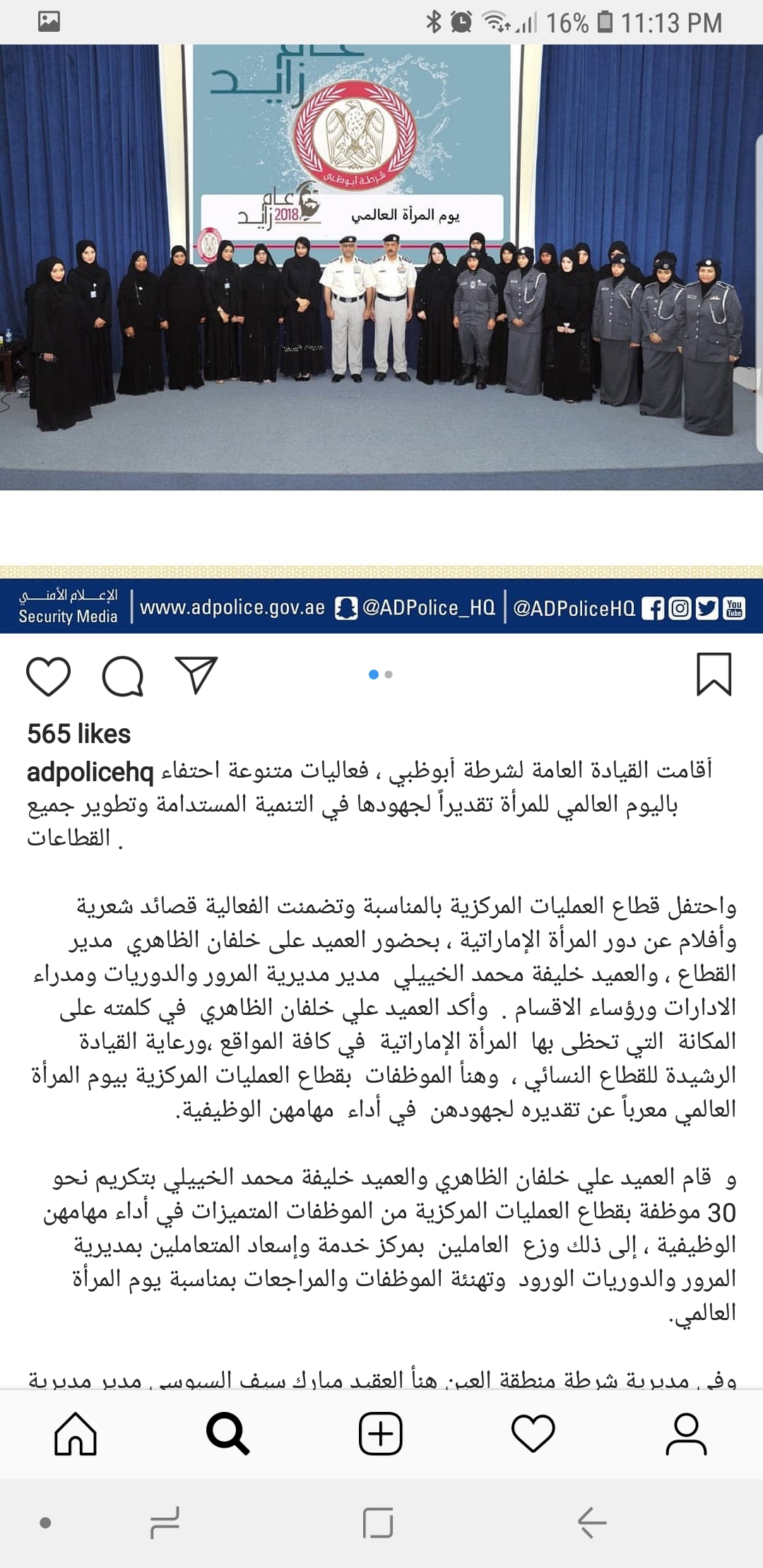Viewport: 763px width, 1568px height.
Task: View the 565 likes list
Action: tap(78, 735)
